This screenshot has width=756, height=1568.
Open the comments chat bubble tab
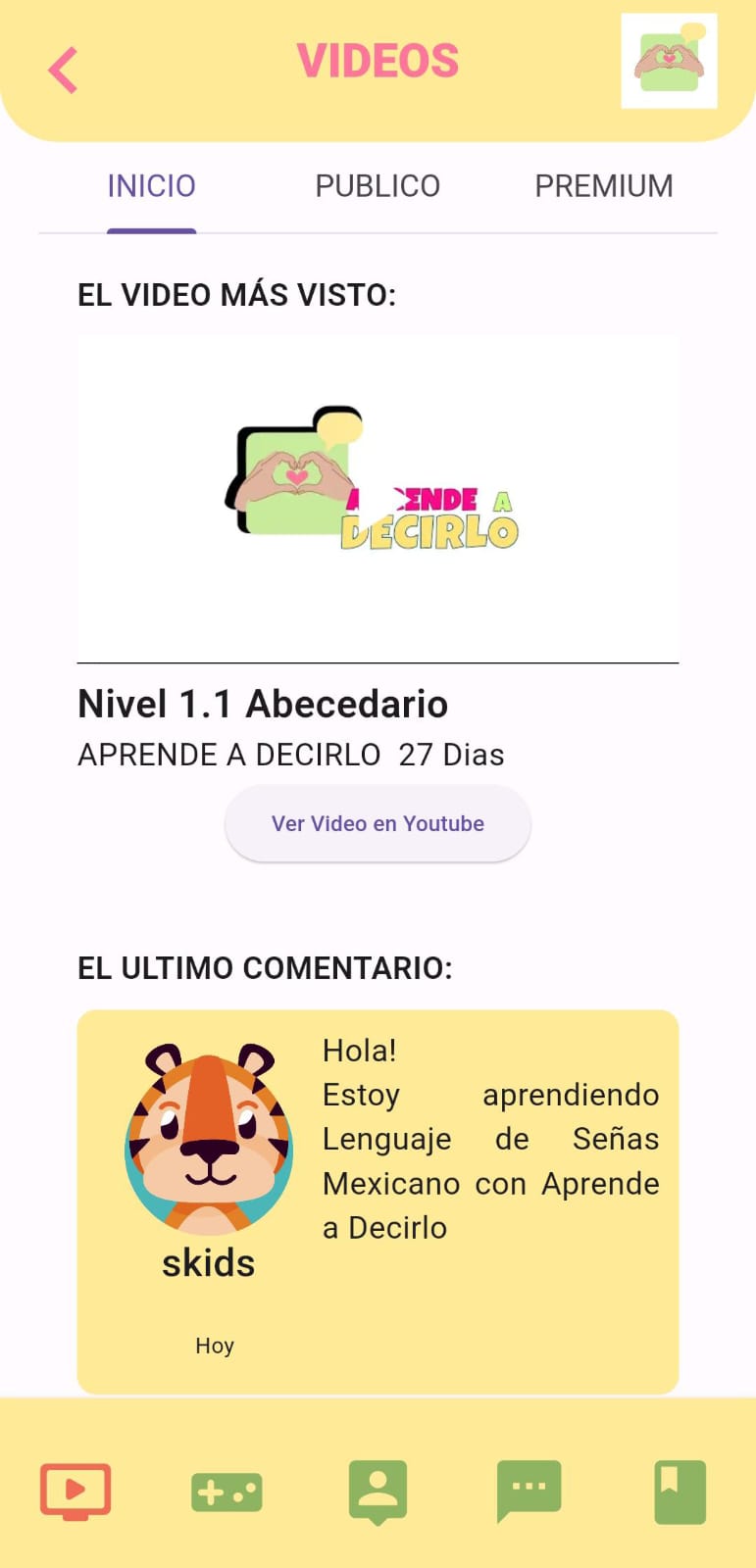[529, 1491]
